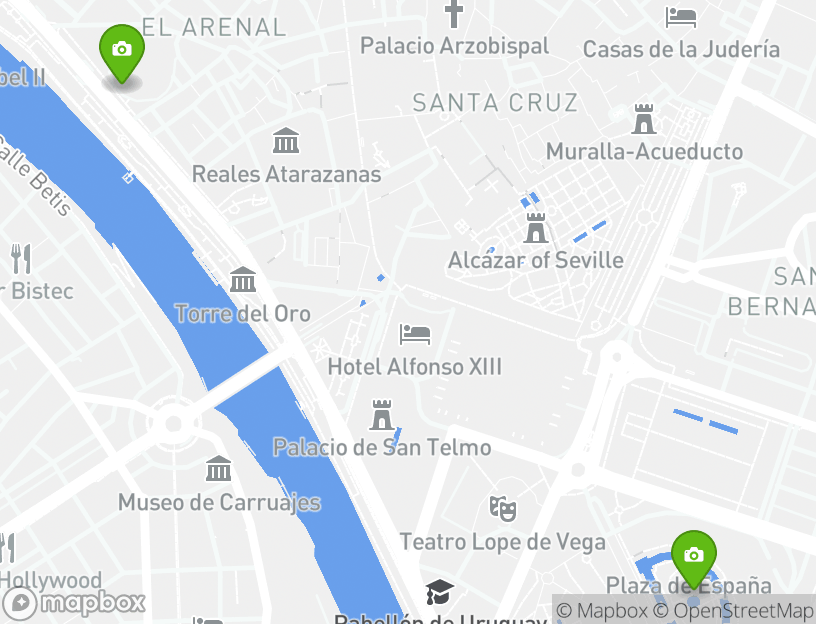816x624 pixels.
Task: Open the OpenStreetMap attribution link
Action: [x=733, y=610]
